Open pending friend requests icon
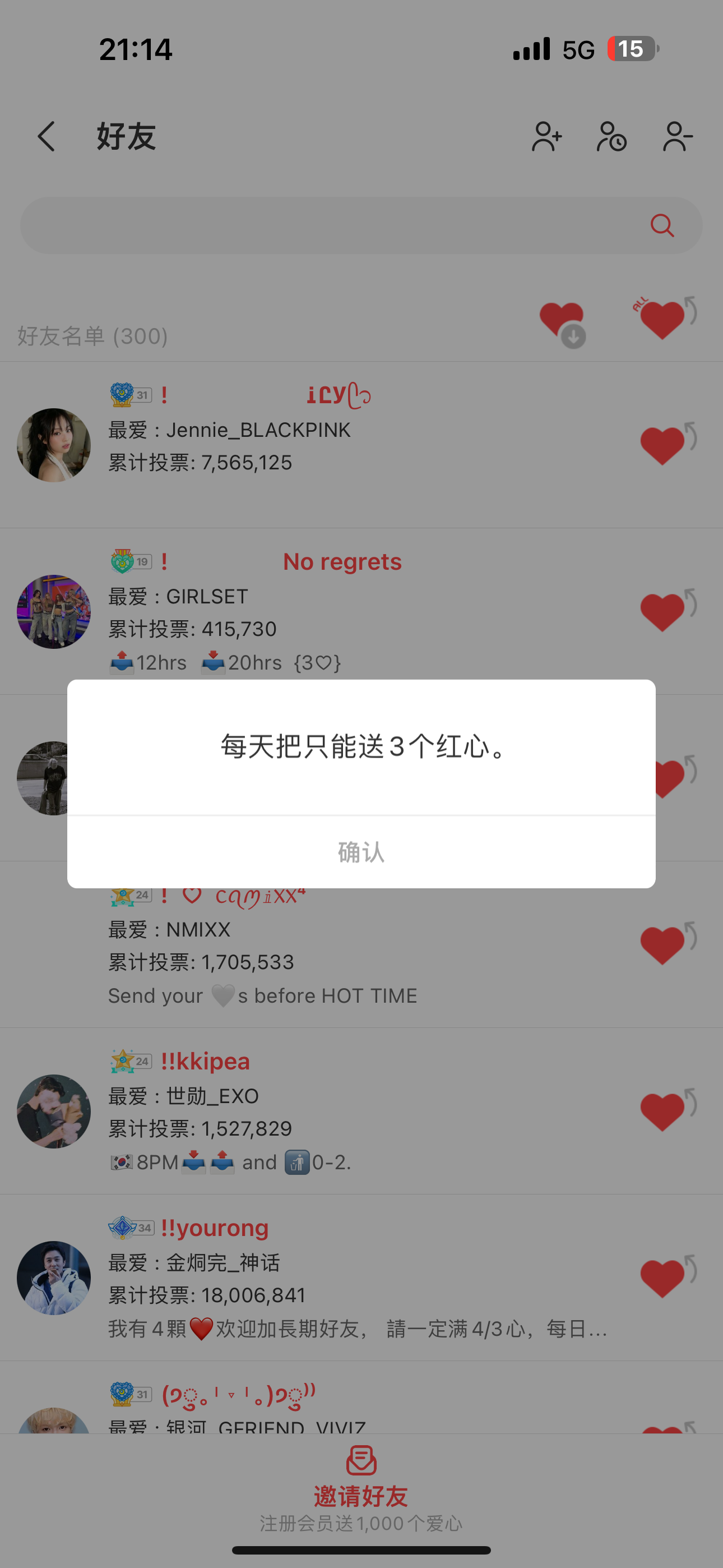 pos(611,136)
